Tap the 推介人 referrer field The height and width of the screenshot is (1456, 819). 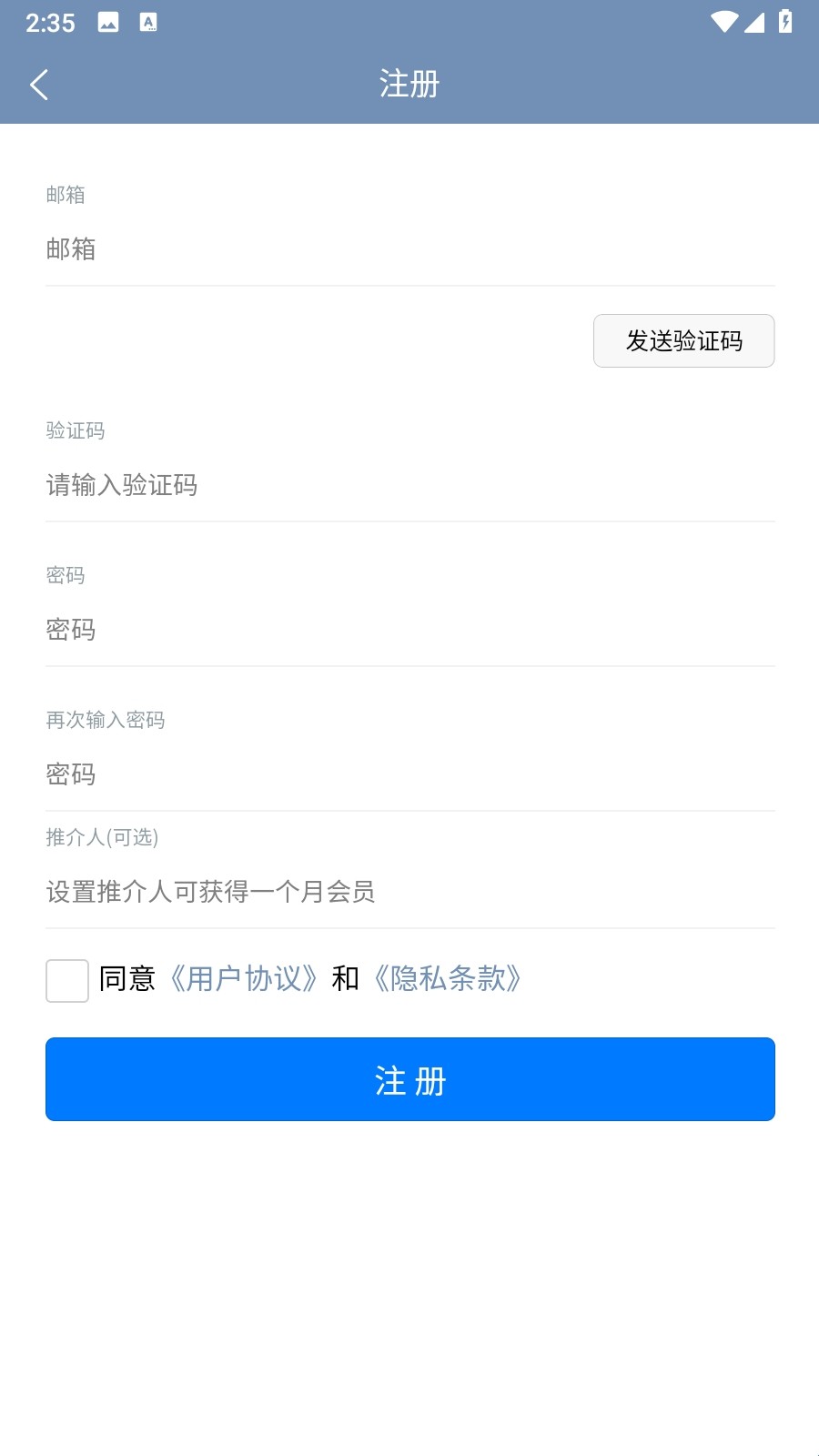pyautogui.click(x=409, y=892)
